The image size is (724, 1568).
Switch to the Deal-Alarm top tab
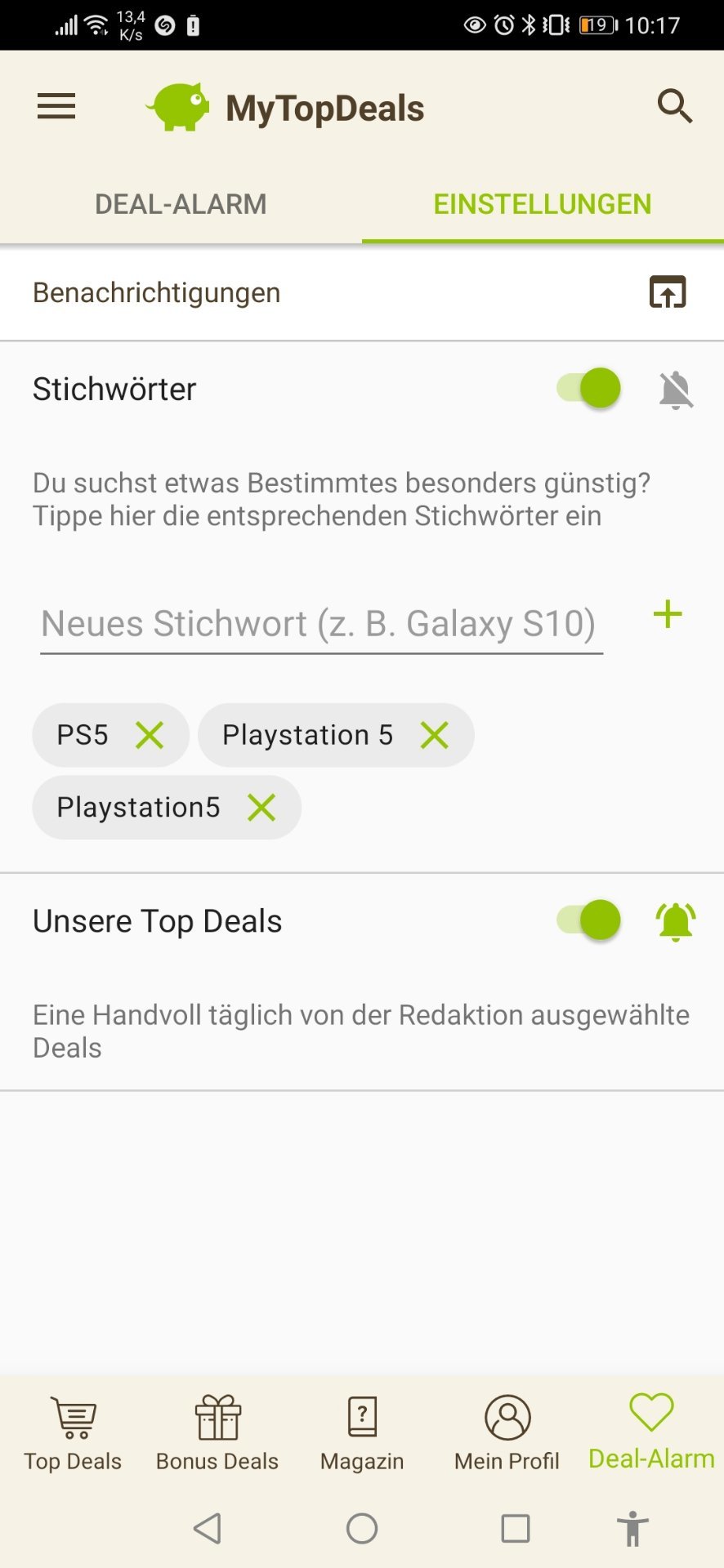(x=181, y=204)
